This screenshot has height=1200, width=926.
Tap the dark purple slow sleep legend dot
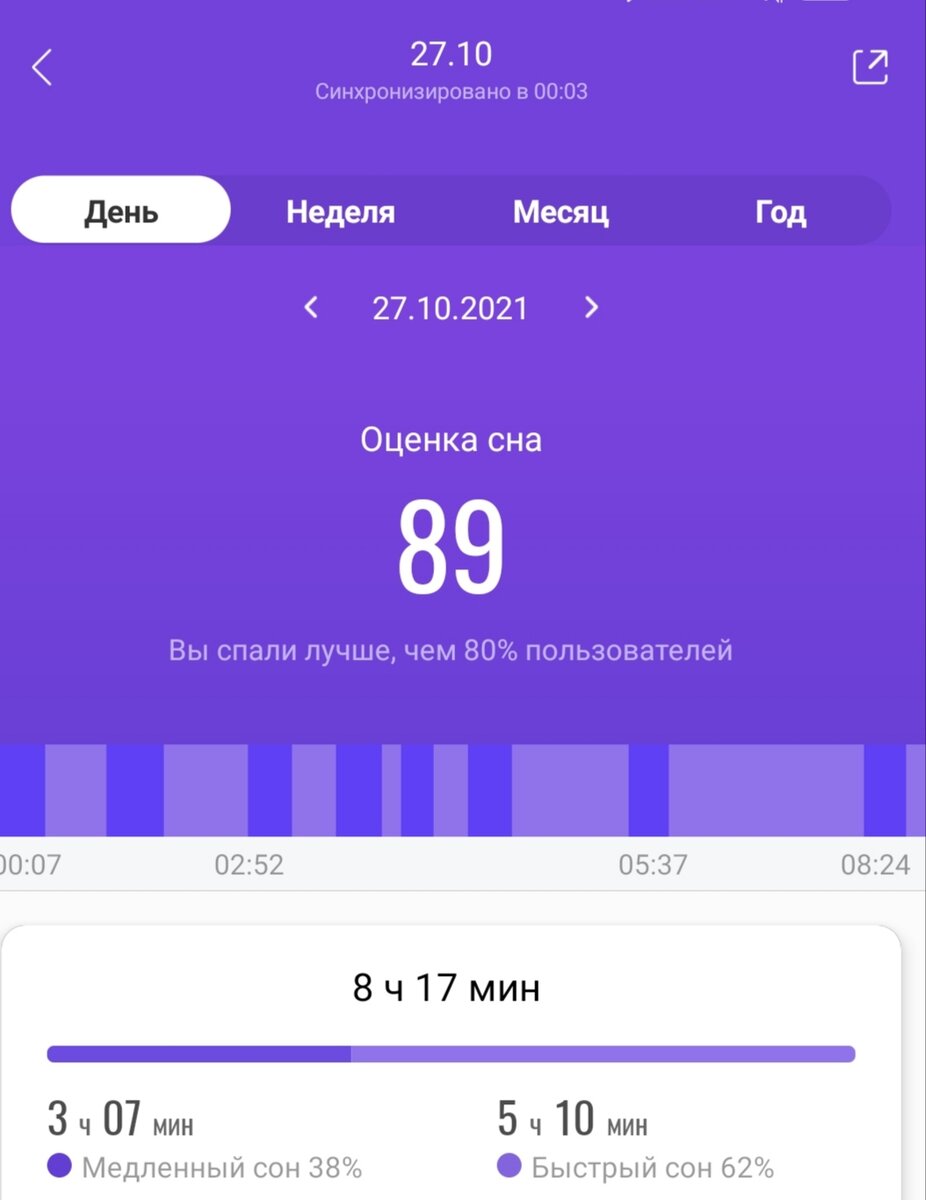pos(61,1166)
